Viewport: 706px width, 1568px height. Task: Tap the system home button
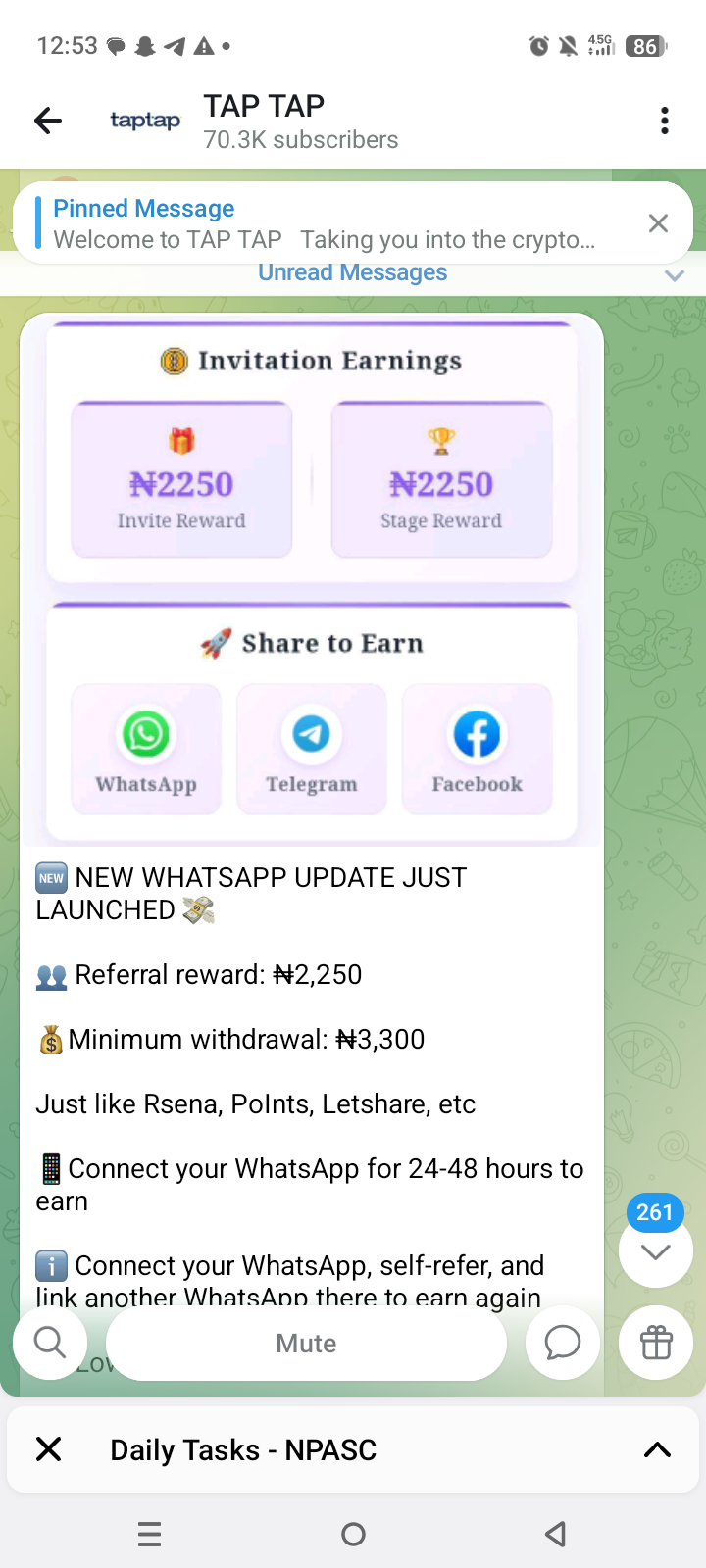tap(353, 1534)
